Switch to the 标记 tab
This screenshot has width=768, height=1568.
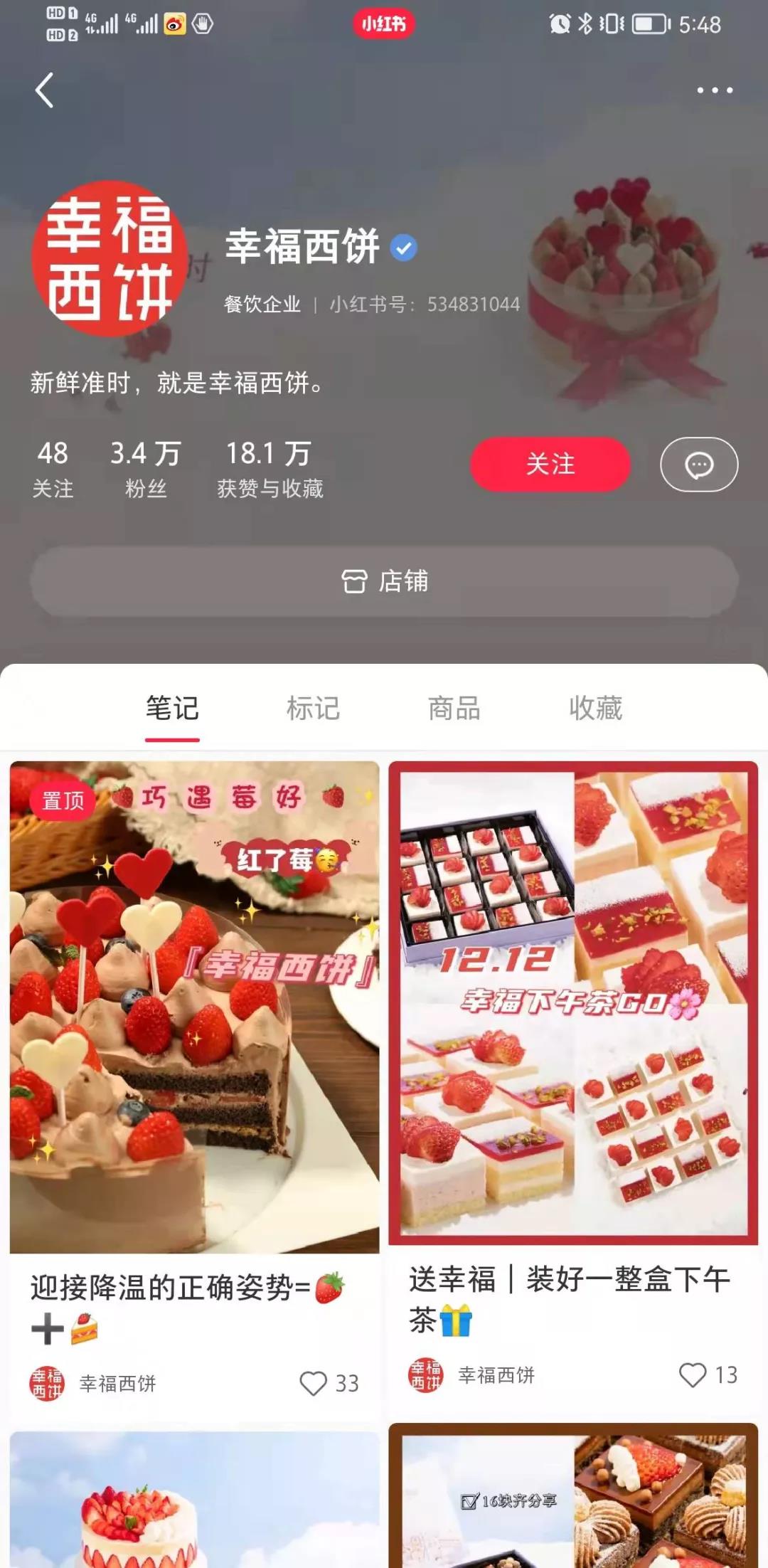coord(313,709)
